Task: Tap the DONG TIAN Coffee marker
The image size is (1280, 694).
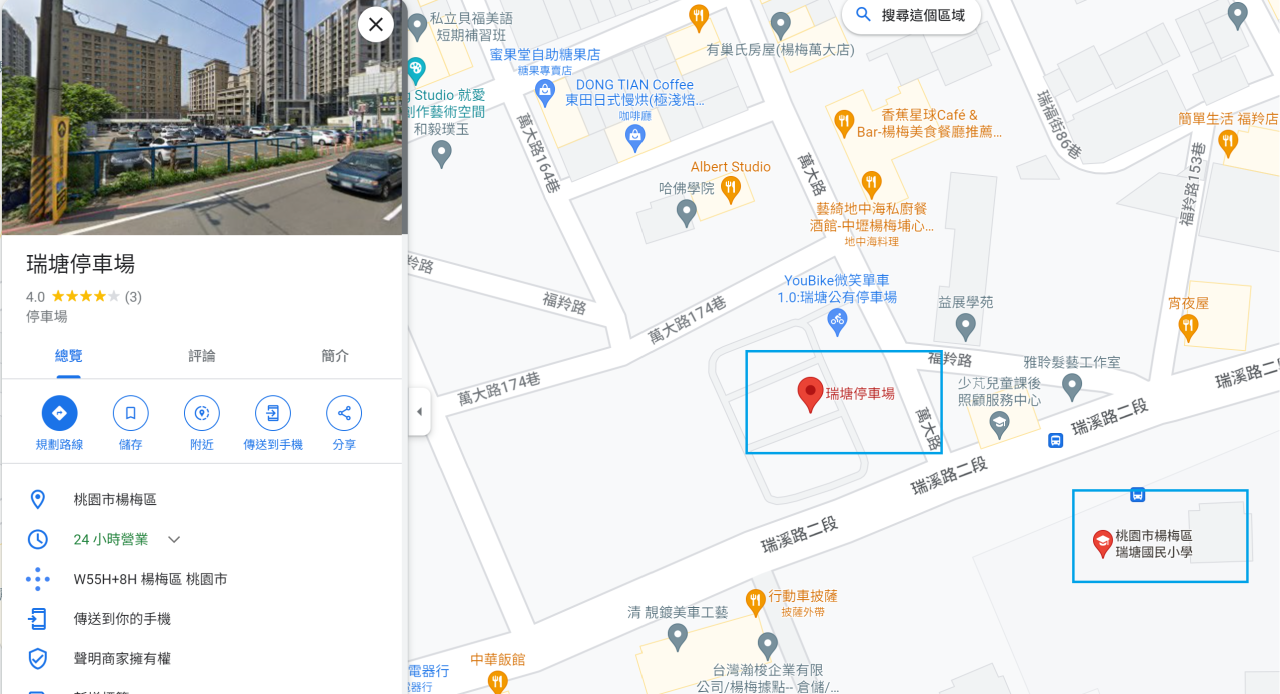Action: tap(634, 140)
